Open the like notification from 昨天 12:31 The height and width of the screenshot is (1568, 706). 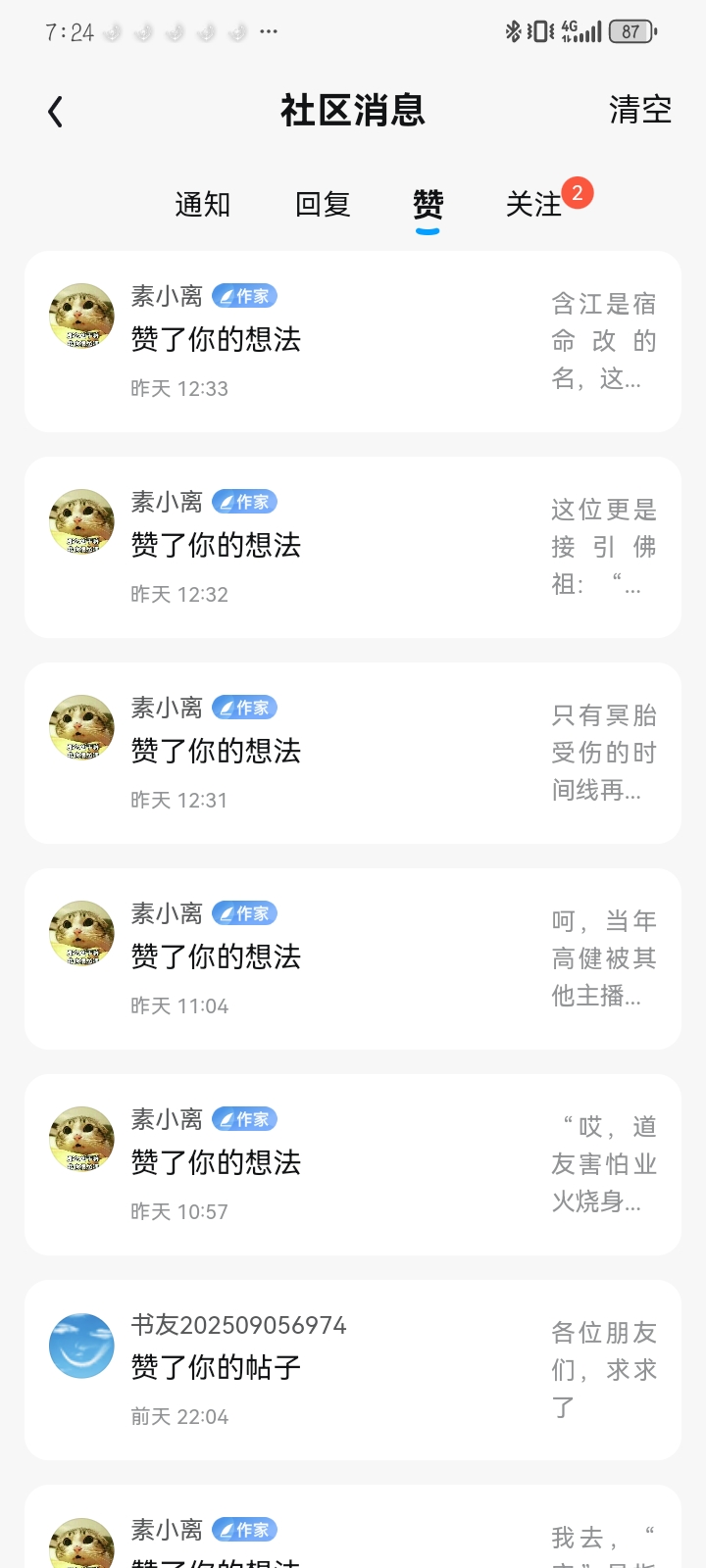click(x=353, y=754)
